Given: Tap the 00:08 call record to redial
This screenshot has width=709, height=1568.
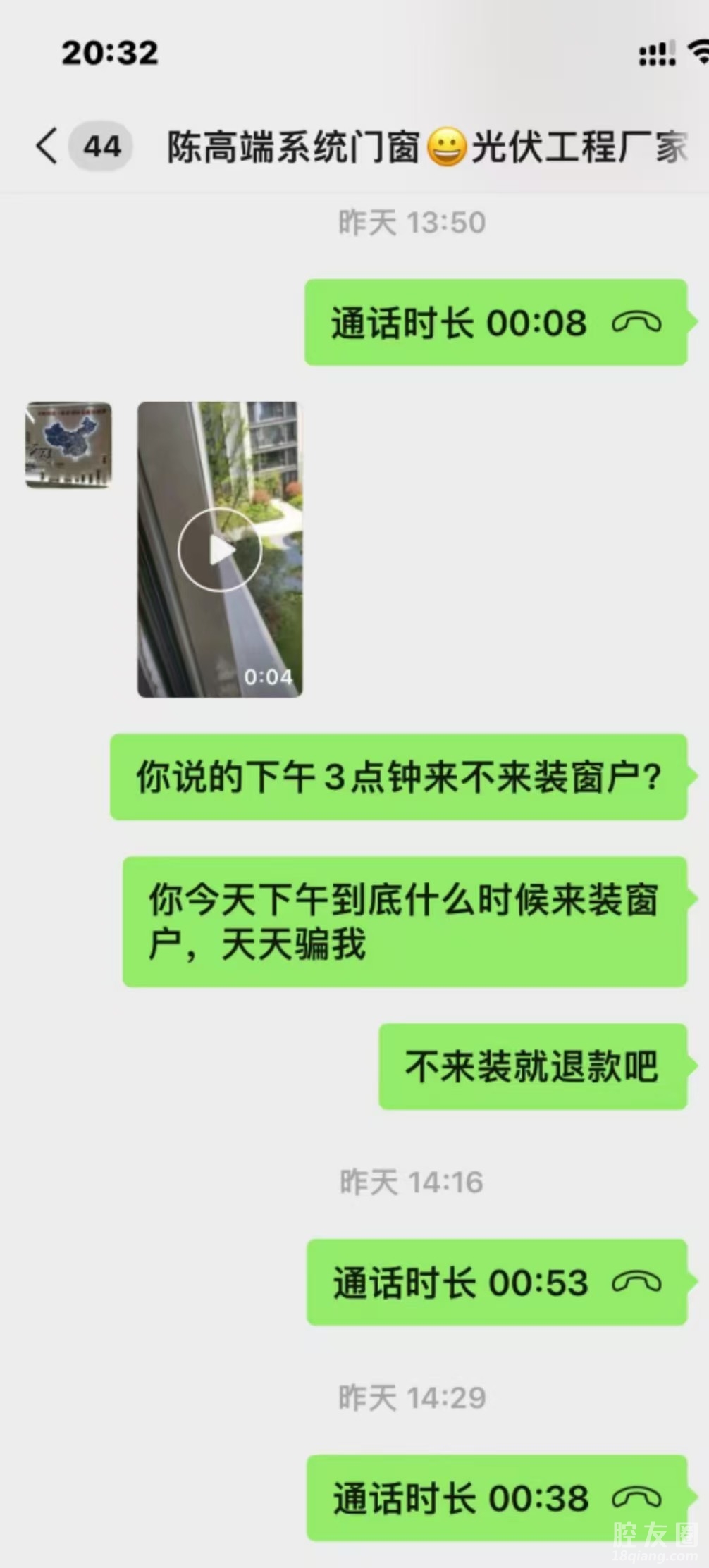Looking at the screenshot, I should point(495,323).
